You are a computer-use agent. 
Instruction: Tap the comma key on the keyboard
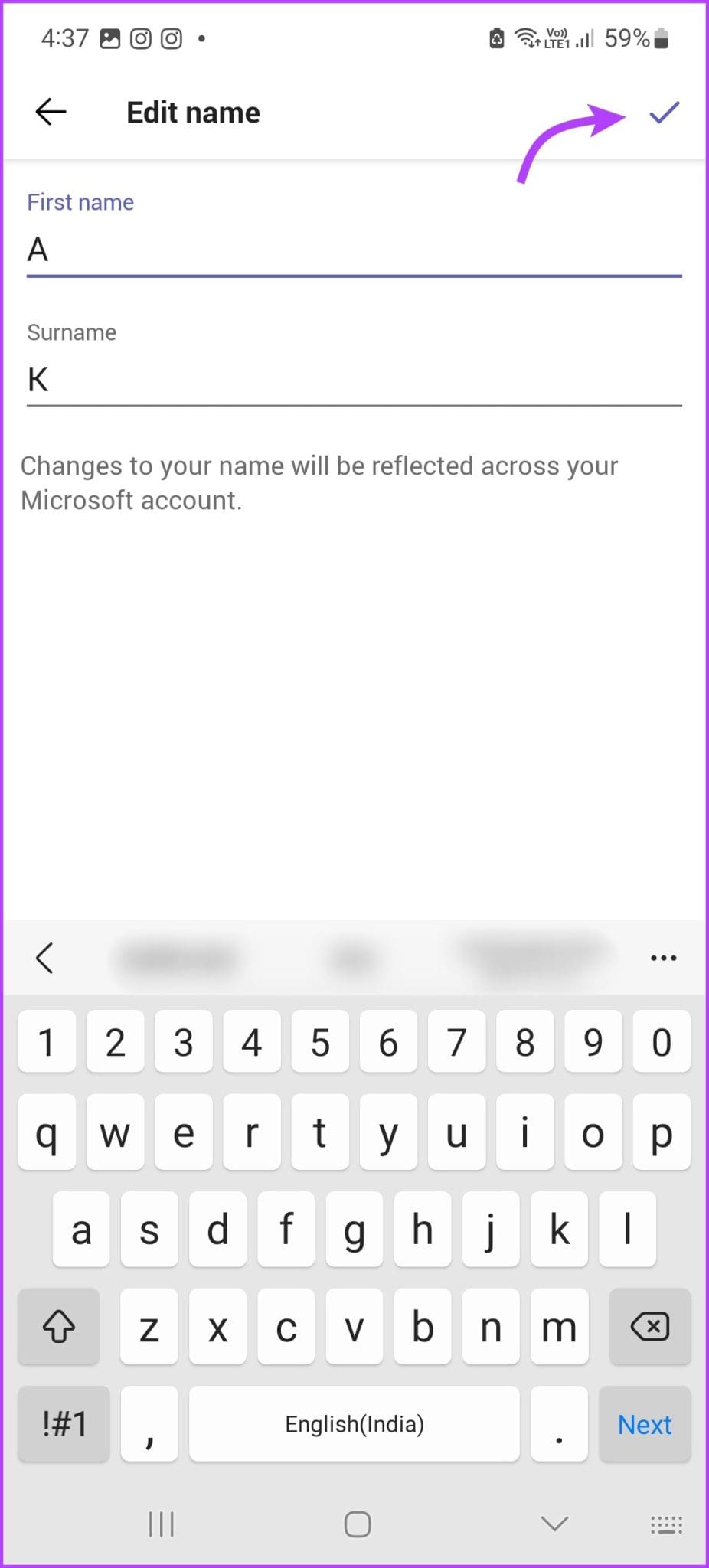tap(149, 1424)
